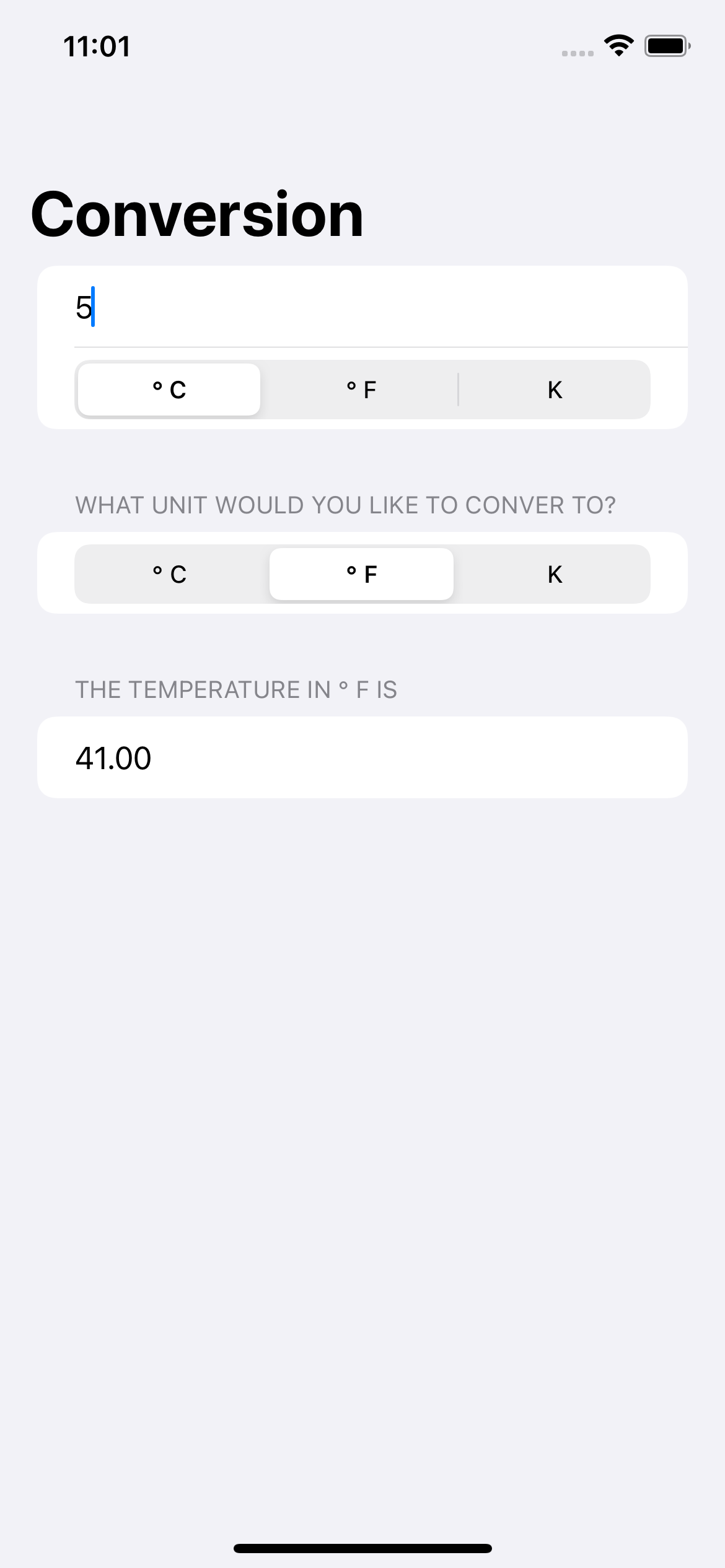Tap the divider between °F and K segments

[458, 389]
